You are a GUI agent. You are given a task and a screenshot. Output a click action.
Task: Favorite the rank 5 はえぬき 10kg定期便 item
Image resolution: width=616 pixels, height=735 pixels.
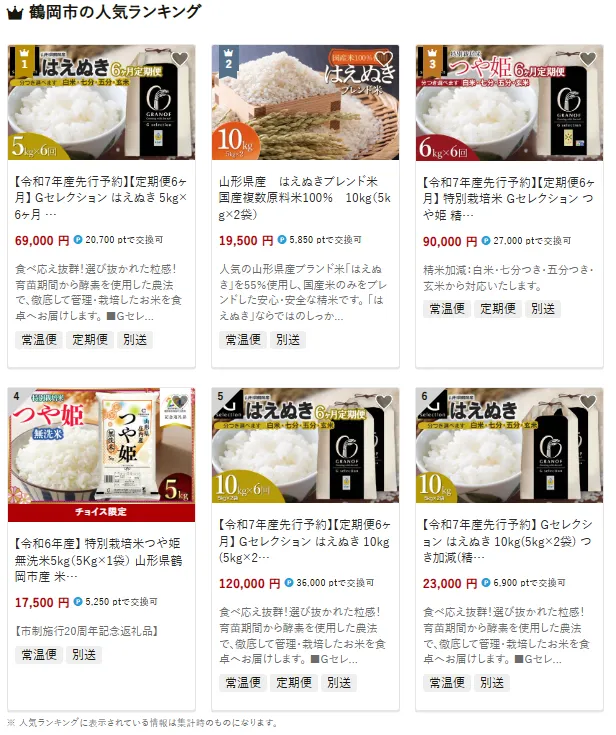coord(383,402)
